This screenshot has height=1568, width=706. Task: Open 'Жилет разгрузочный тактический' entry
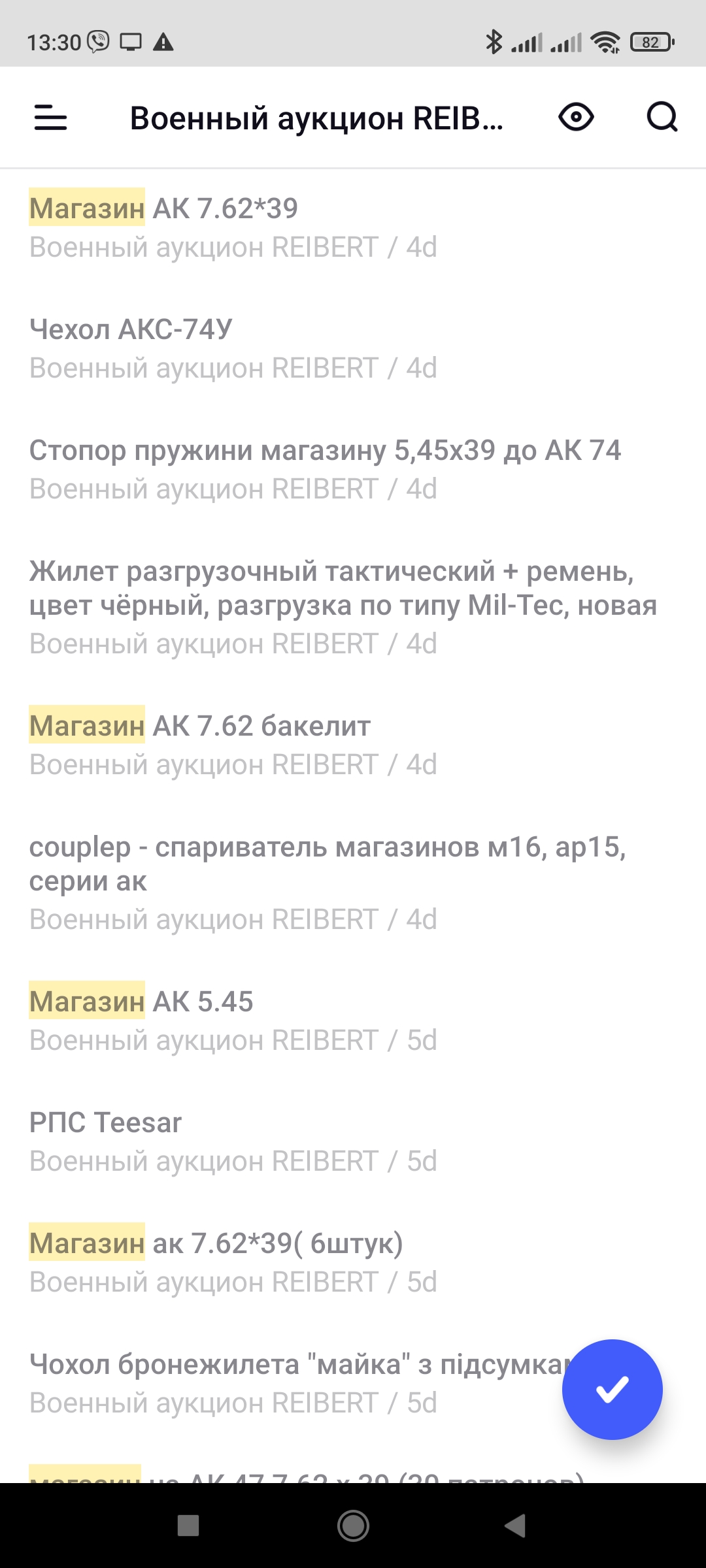click(353, 607)
